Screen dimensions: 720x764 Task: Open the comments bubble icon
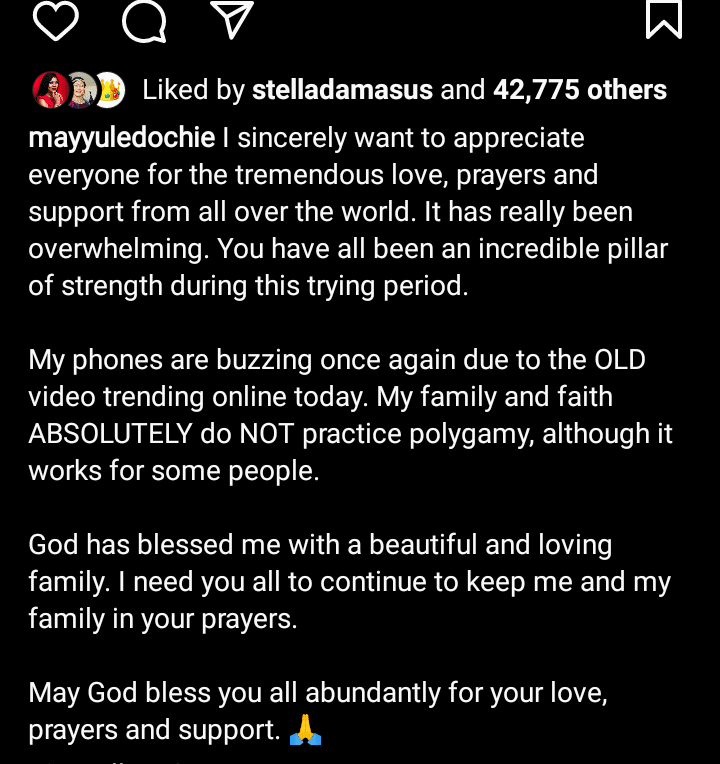[x=144, y=20]
